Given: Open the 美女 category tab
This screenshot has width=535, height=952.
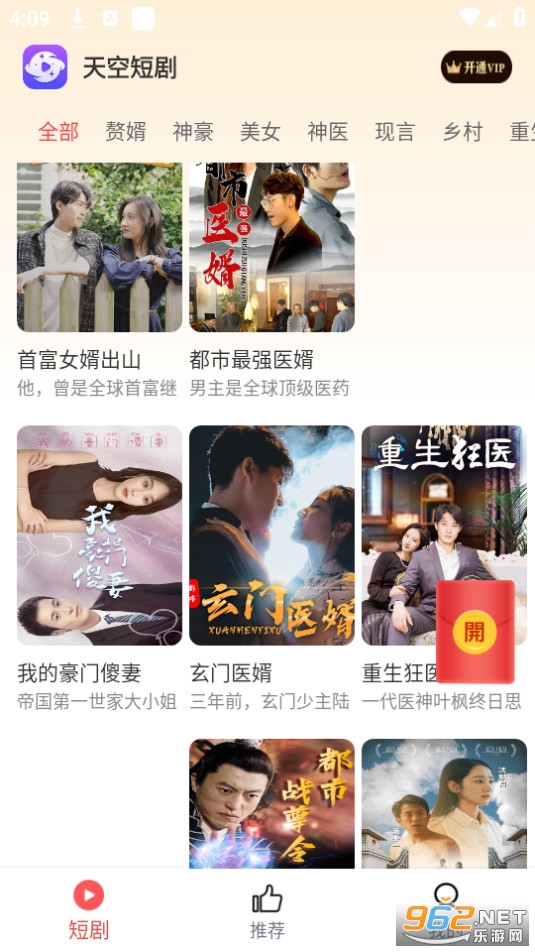Looking at the screenshot, I should coord(261,131).
